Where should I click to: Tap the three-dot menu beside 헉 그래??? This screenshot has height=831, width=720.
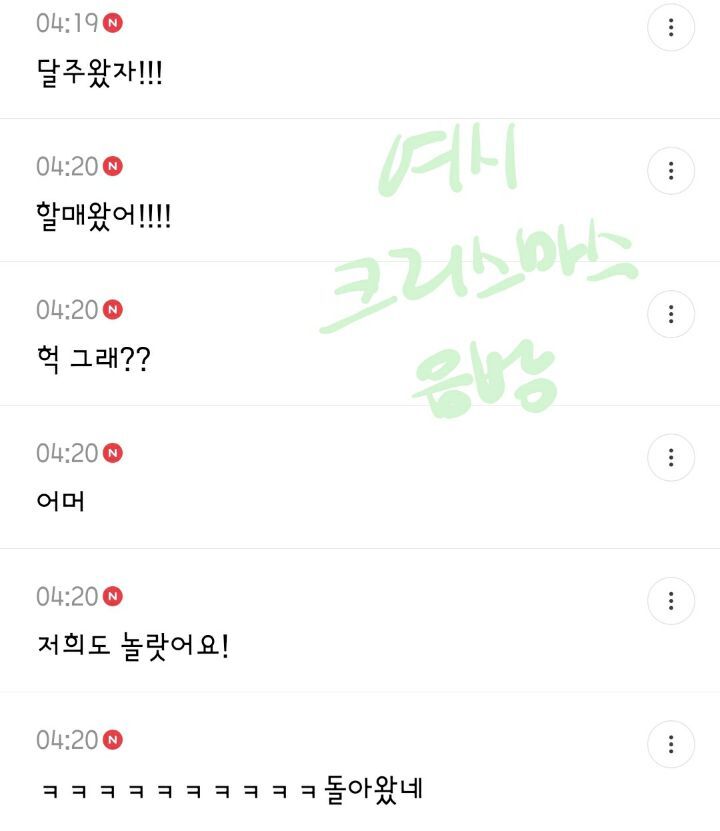click(671, 314)
